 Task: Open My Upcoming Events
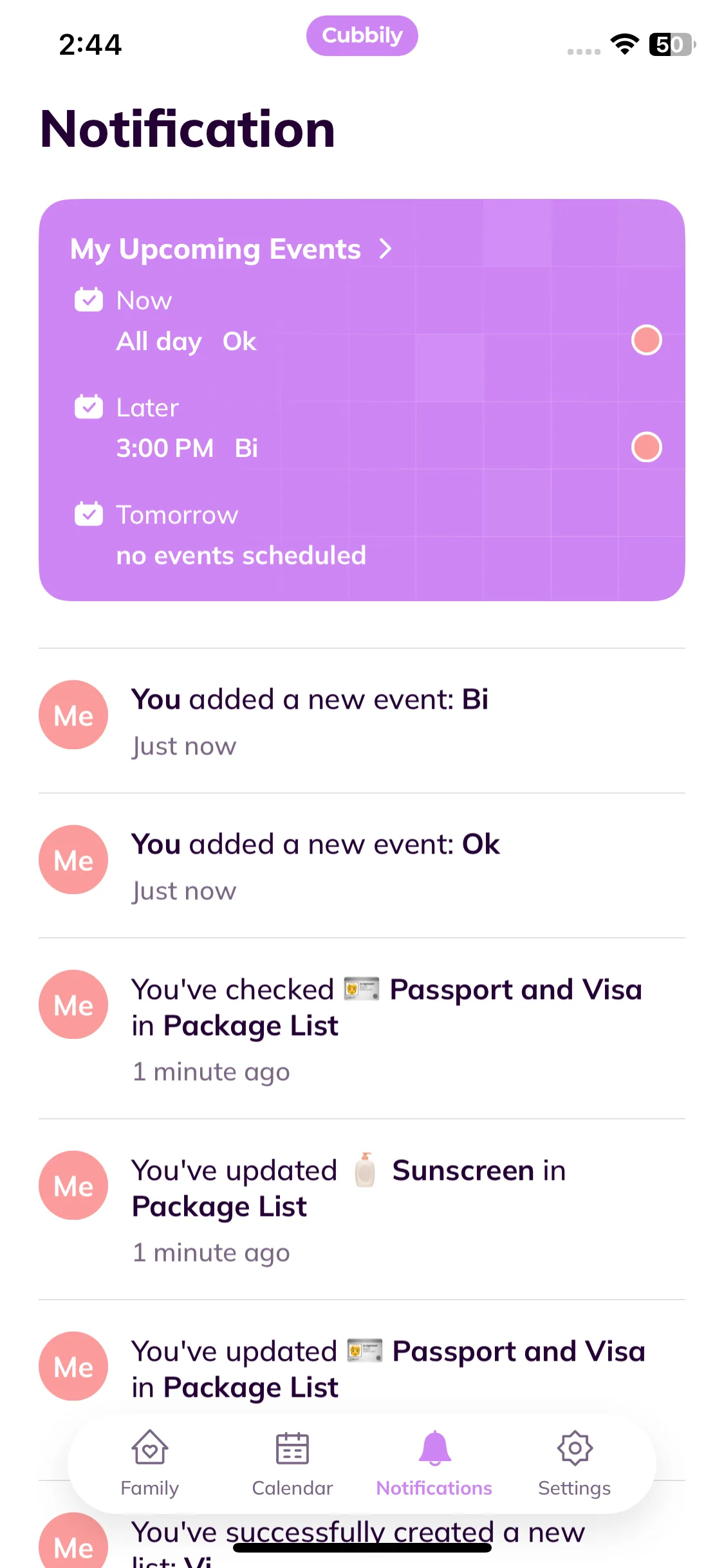pyautogui.click(x=230, y=250)
